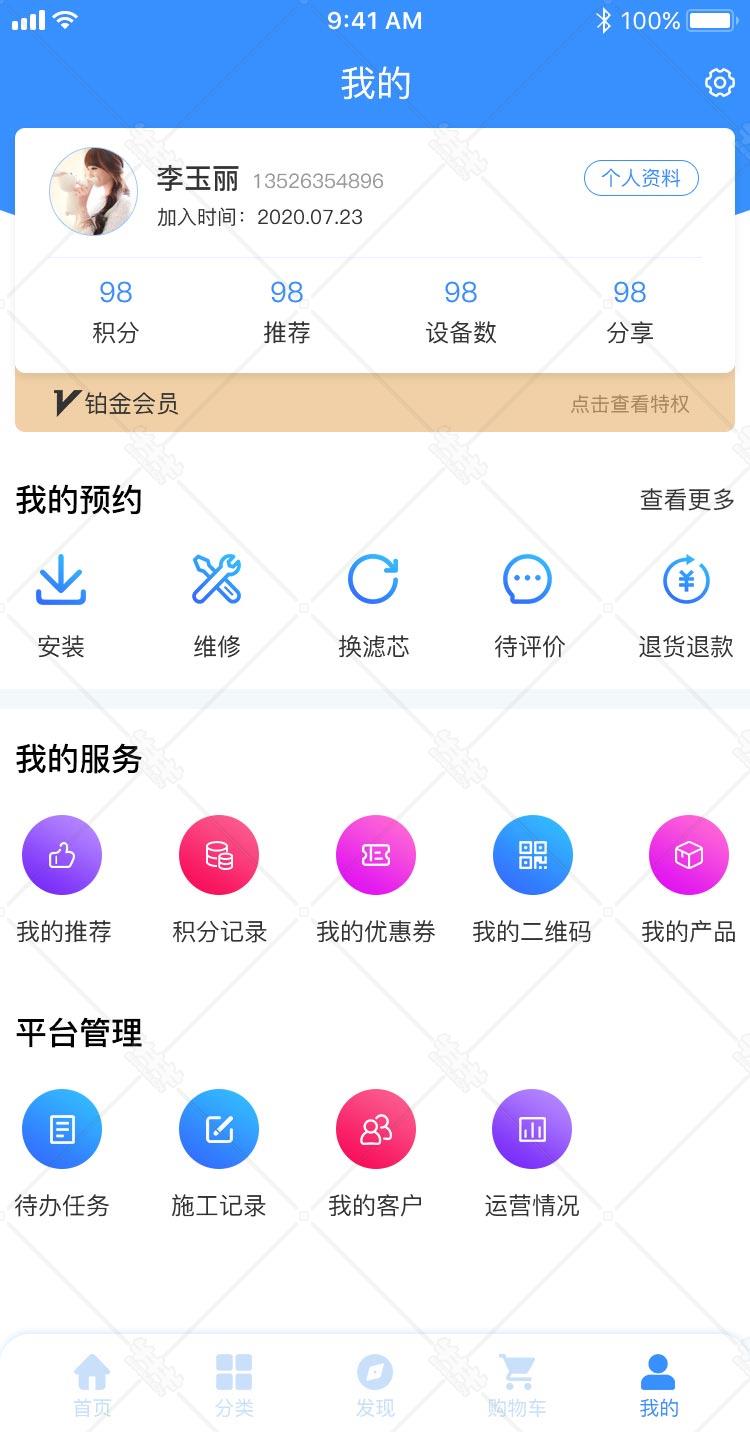The width and height of the screenshot is (750, 1432).
Task: Tap the 个人资料 button
Action: 641,178
